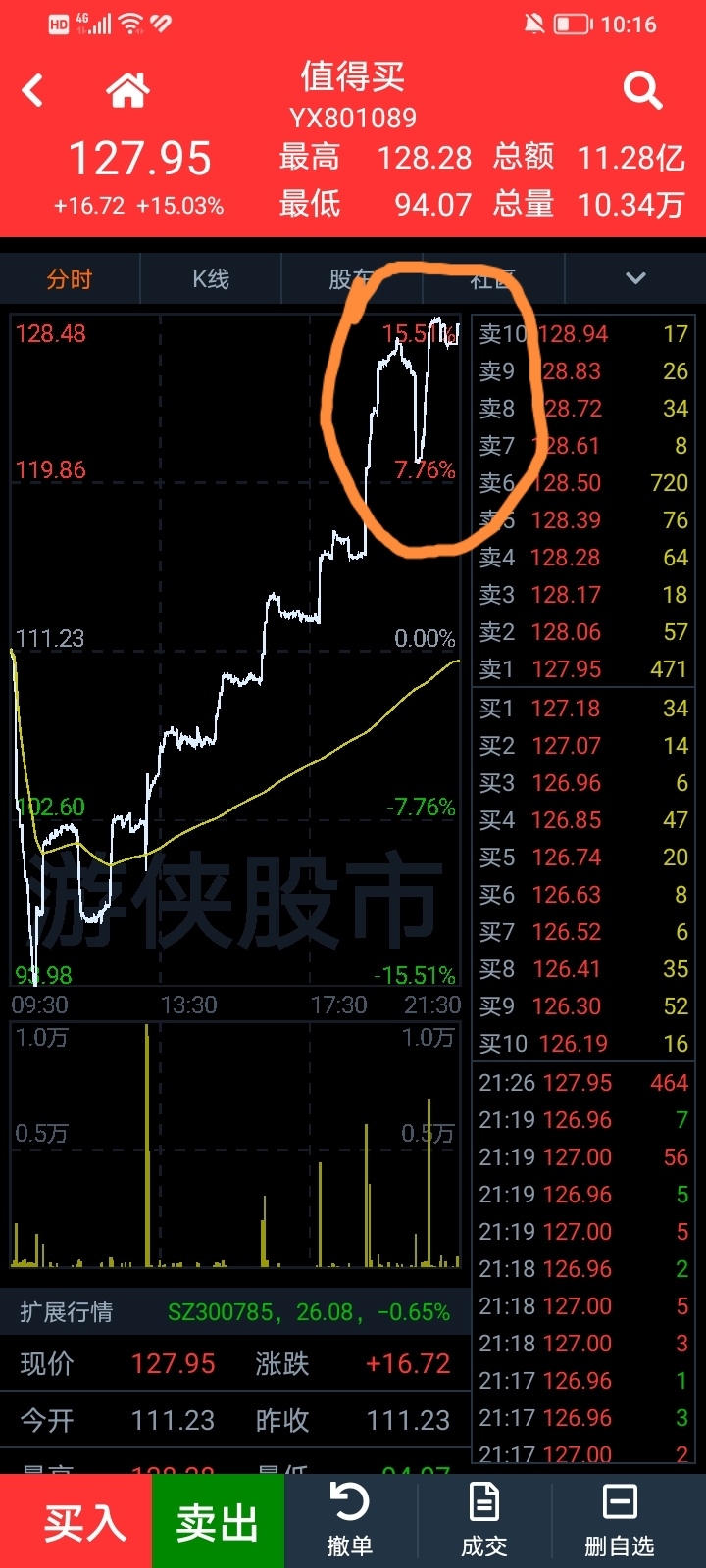Go back using the top-left arrow

pyautogui.click(x=33, y=91)
